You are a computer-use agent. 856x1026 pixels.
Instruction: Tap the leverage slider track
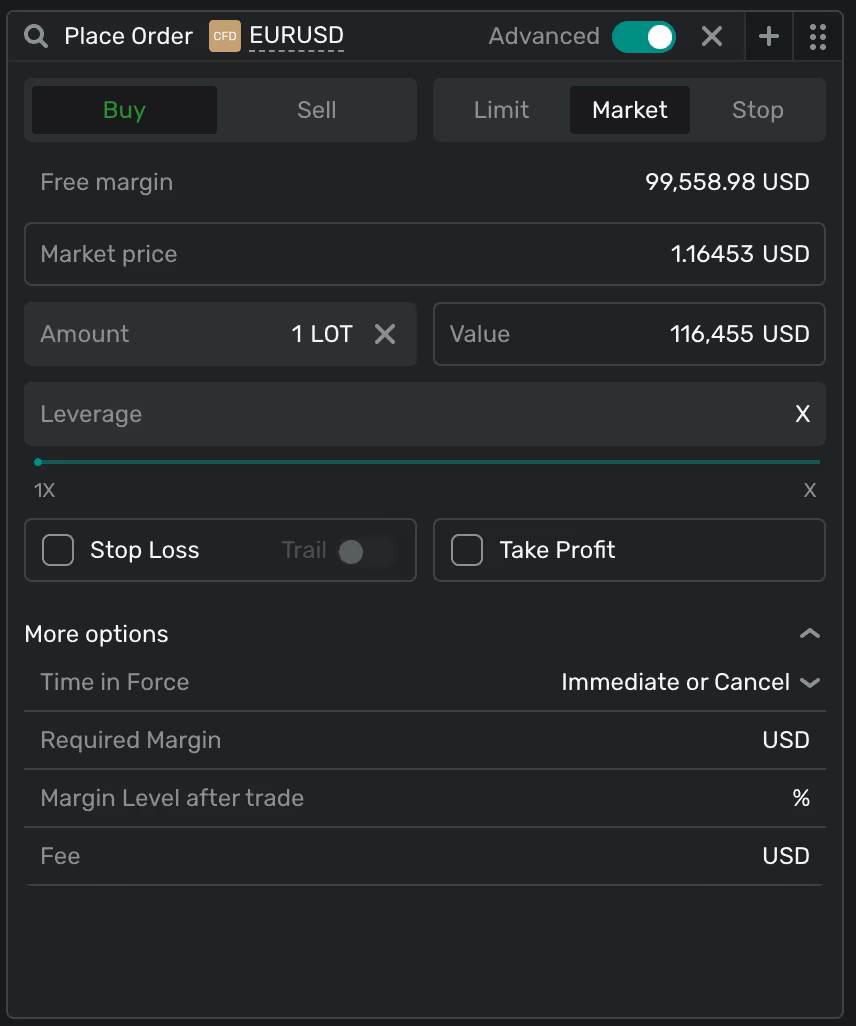point(428,462)
